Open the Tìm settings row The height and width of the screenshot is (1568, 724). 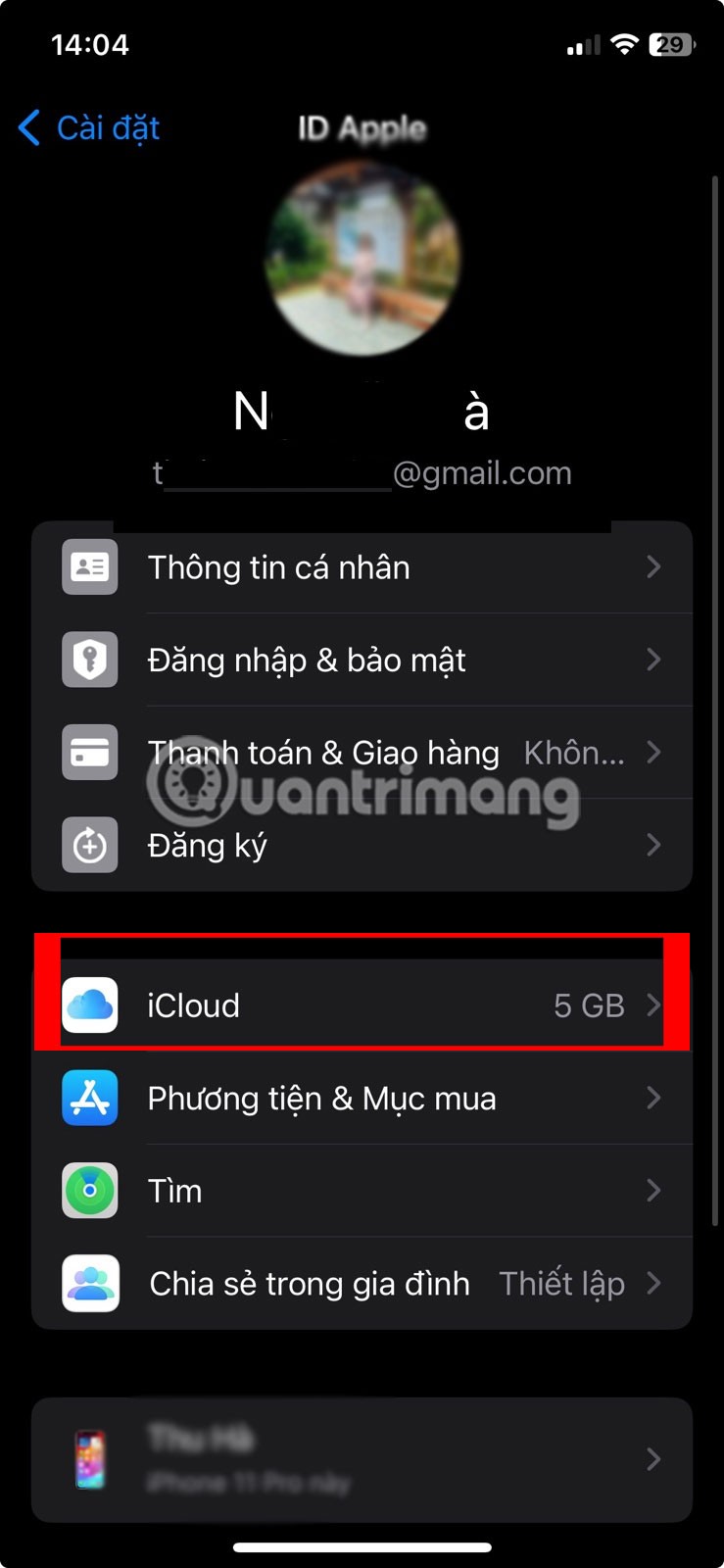click(362, 1191)
